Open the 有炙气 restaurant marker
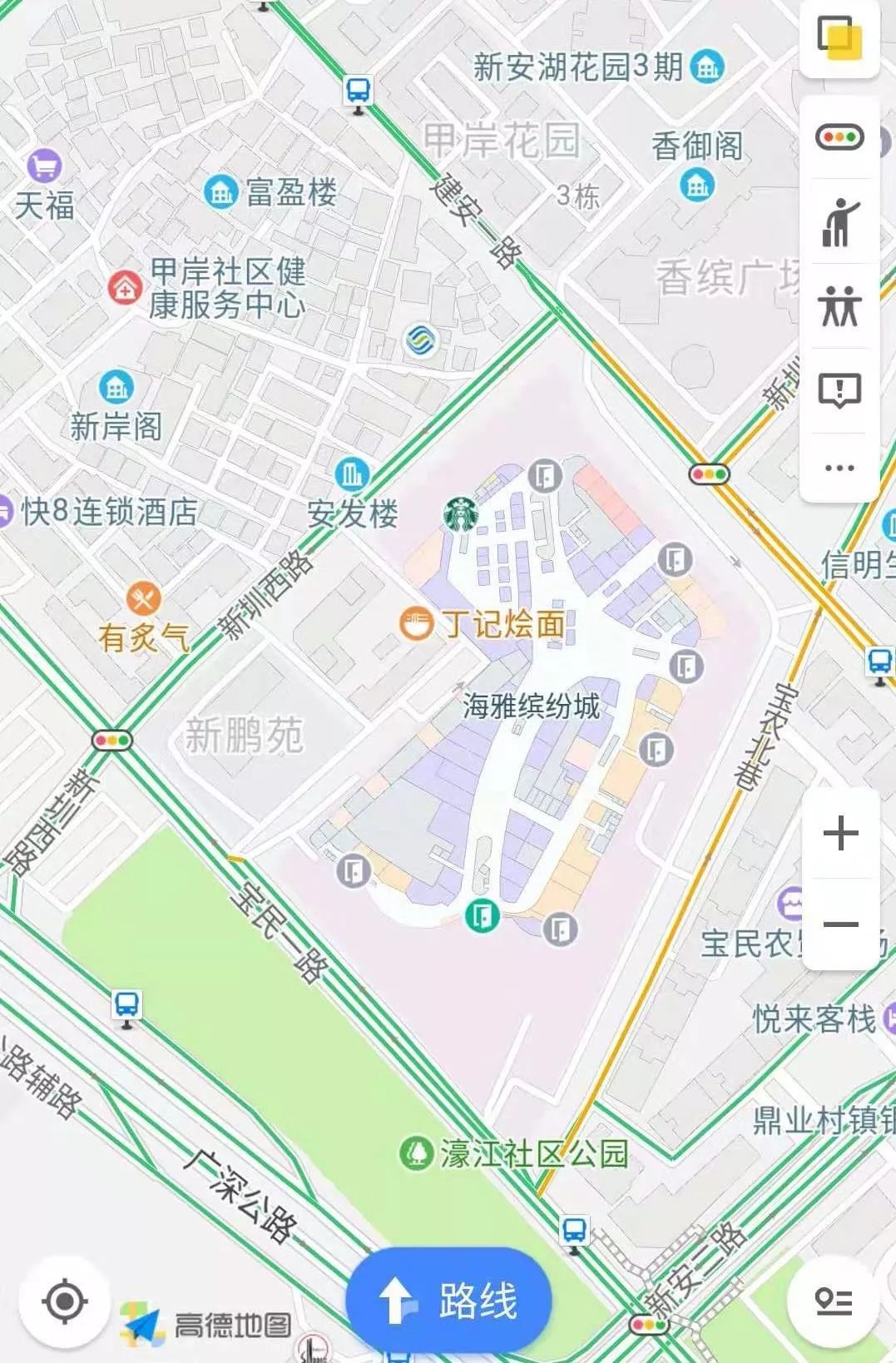The height and width of the screenshot is (1363, 896). 143,598
